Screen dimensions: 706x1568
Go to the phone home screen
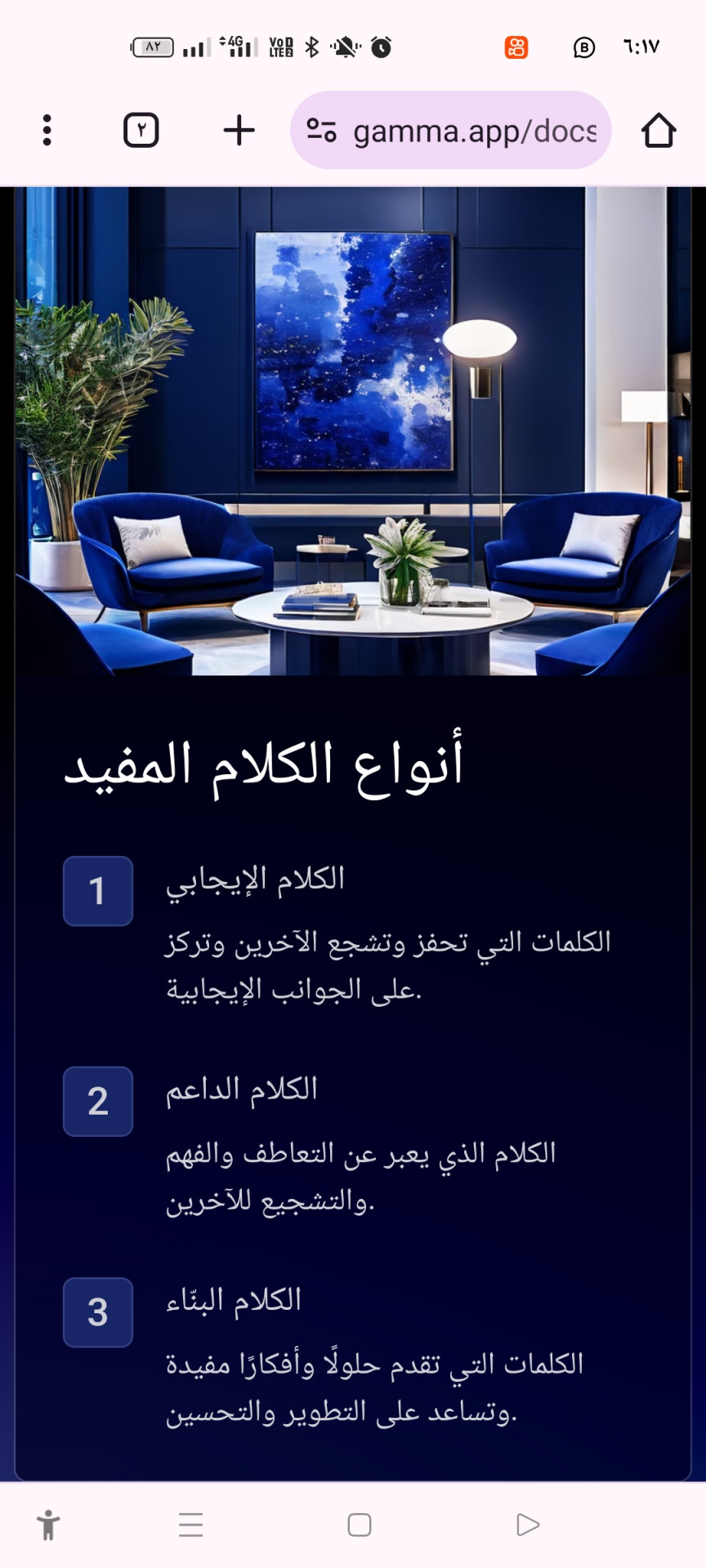click(360, 1525)
